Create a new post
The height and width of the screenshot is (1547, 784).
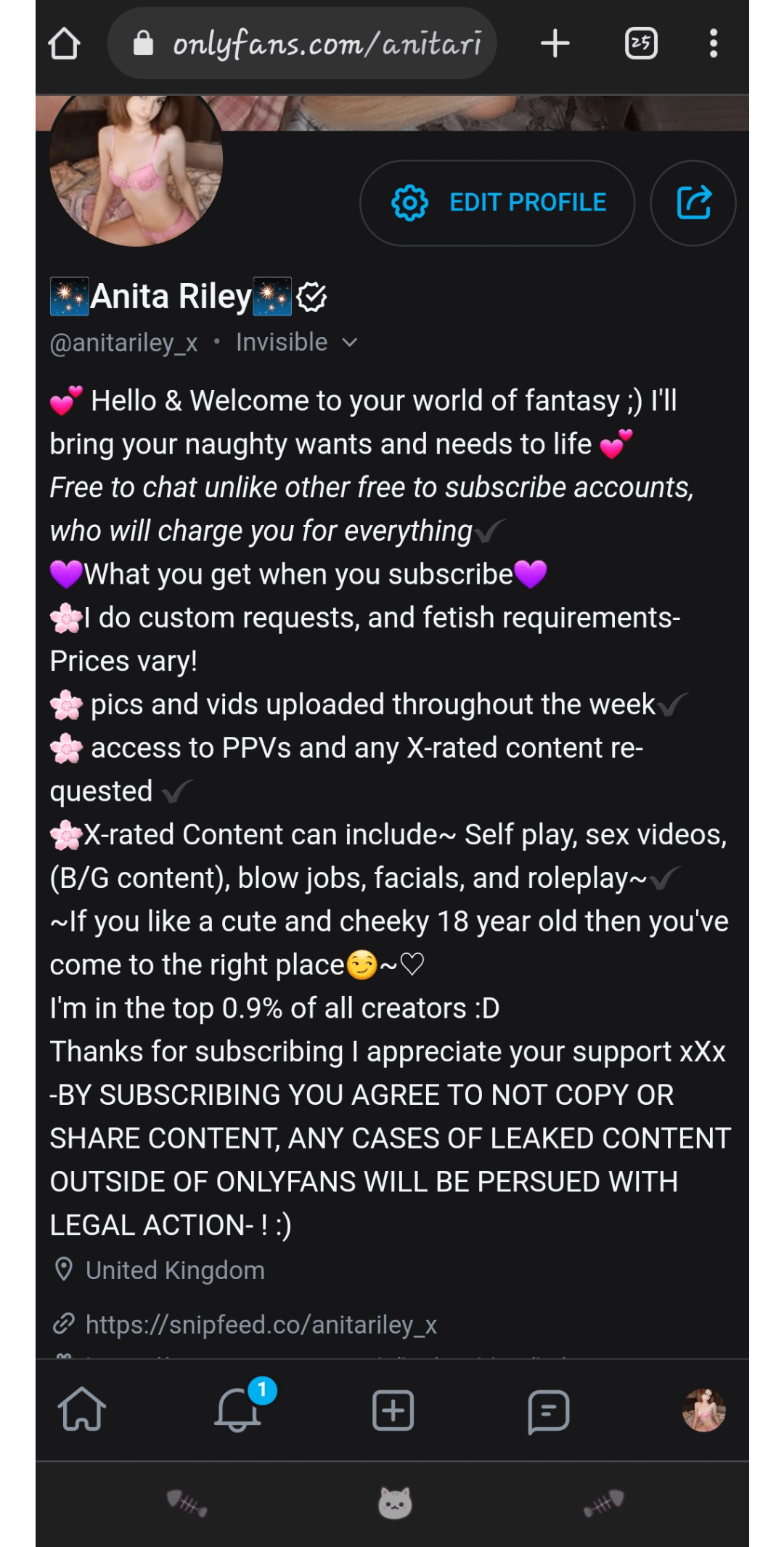coord(393,1410)
